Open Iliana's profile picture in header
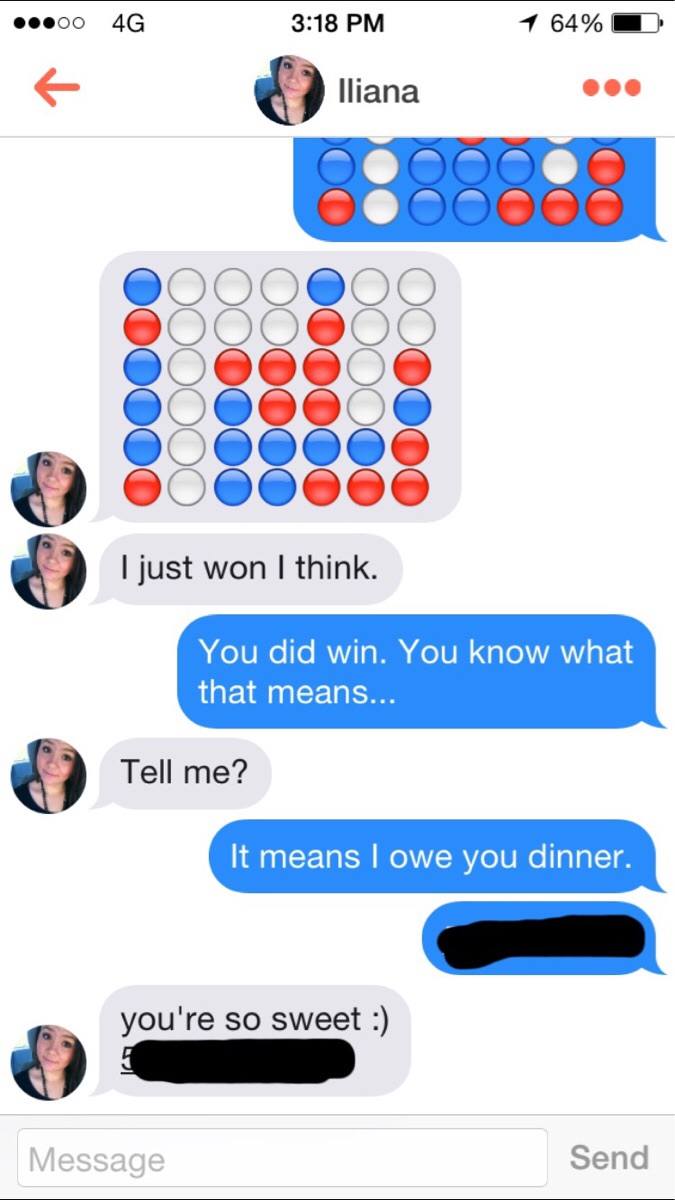Screen dimensions: 675x1200 pyautogui.click(x=290, y=90)
